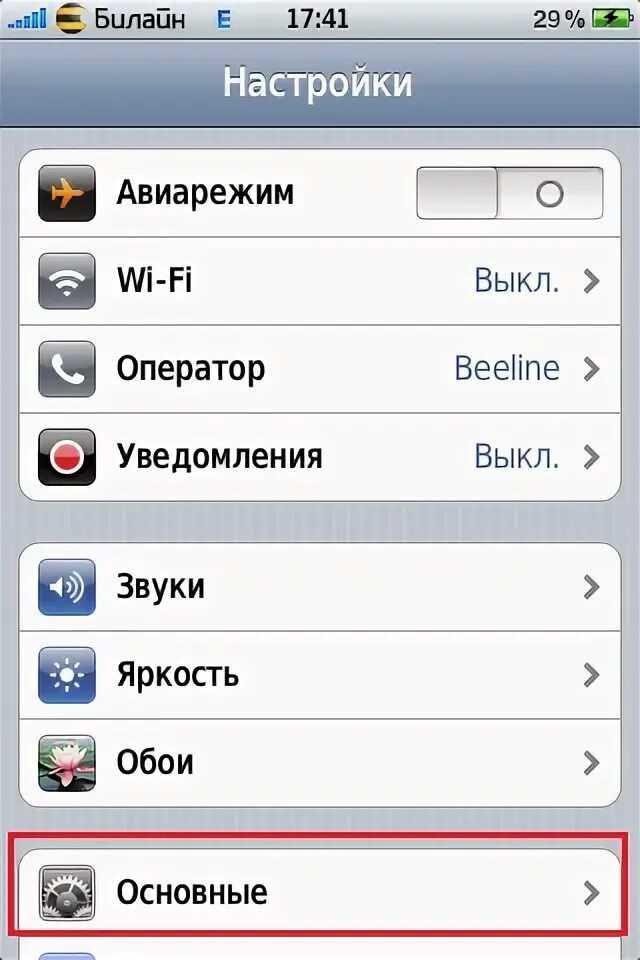Open Wi-Fi settings
Screen dimensions: 640x960
(320, 281)
